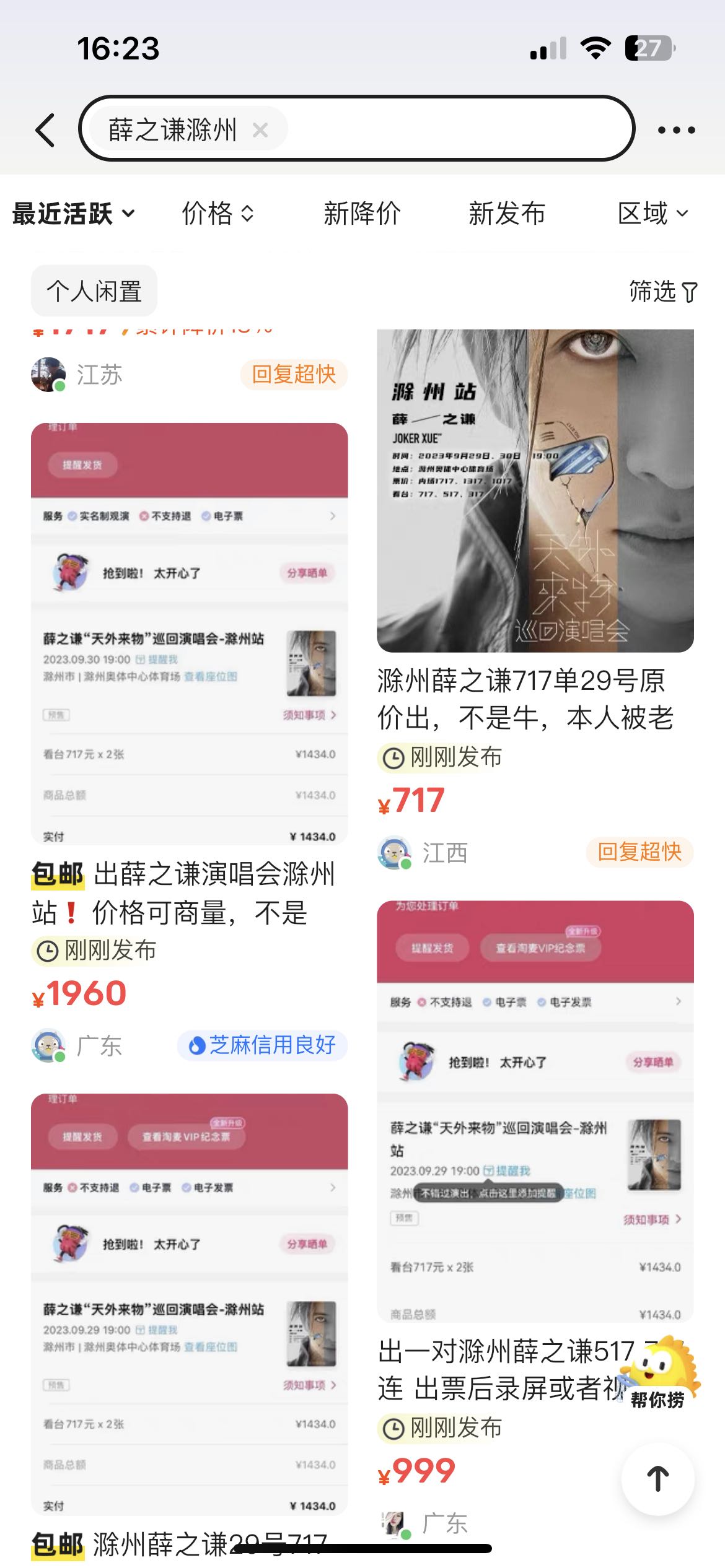The image size is (725, 1568).
Task: Select the 个人闲置 filter chip
Action: pos(94,291)
